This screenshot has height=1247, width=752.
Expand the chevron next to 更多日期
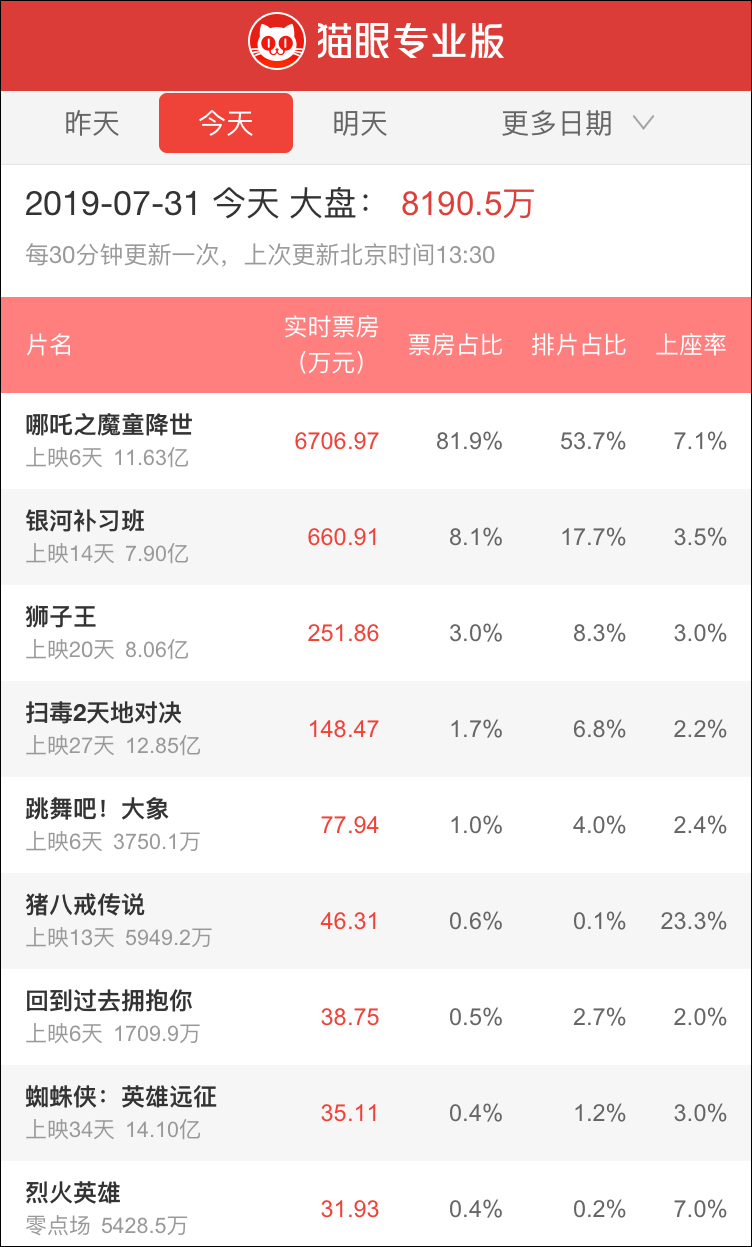point(643,122)
